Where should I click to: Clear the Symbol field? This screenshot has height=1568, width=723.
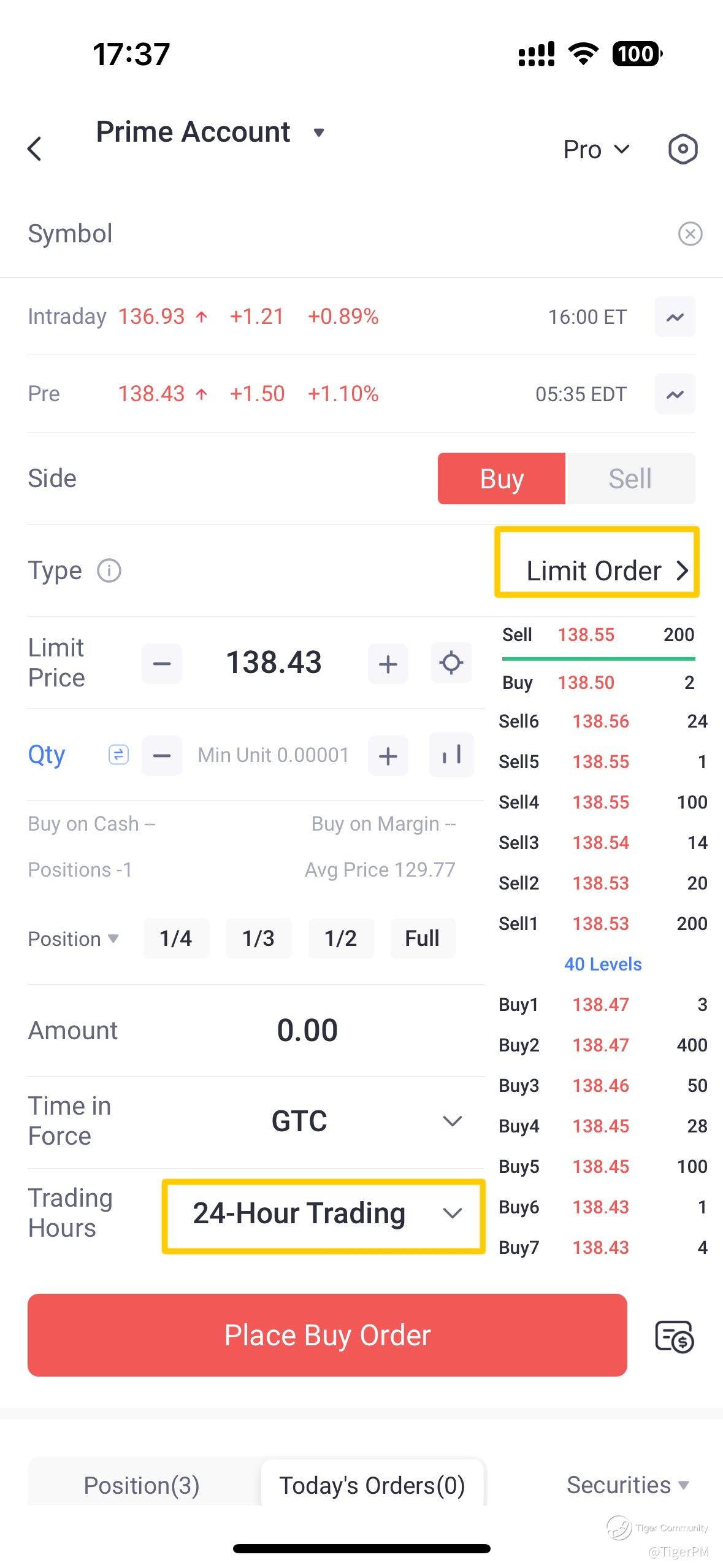coord(690,234)
